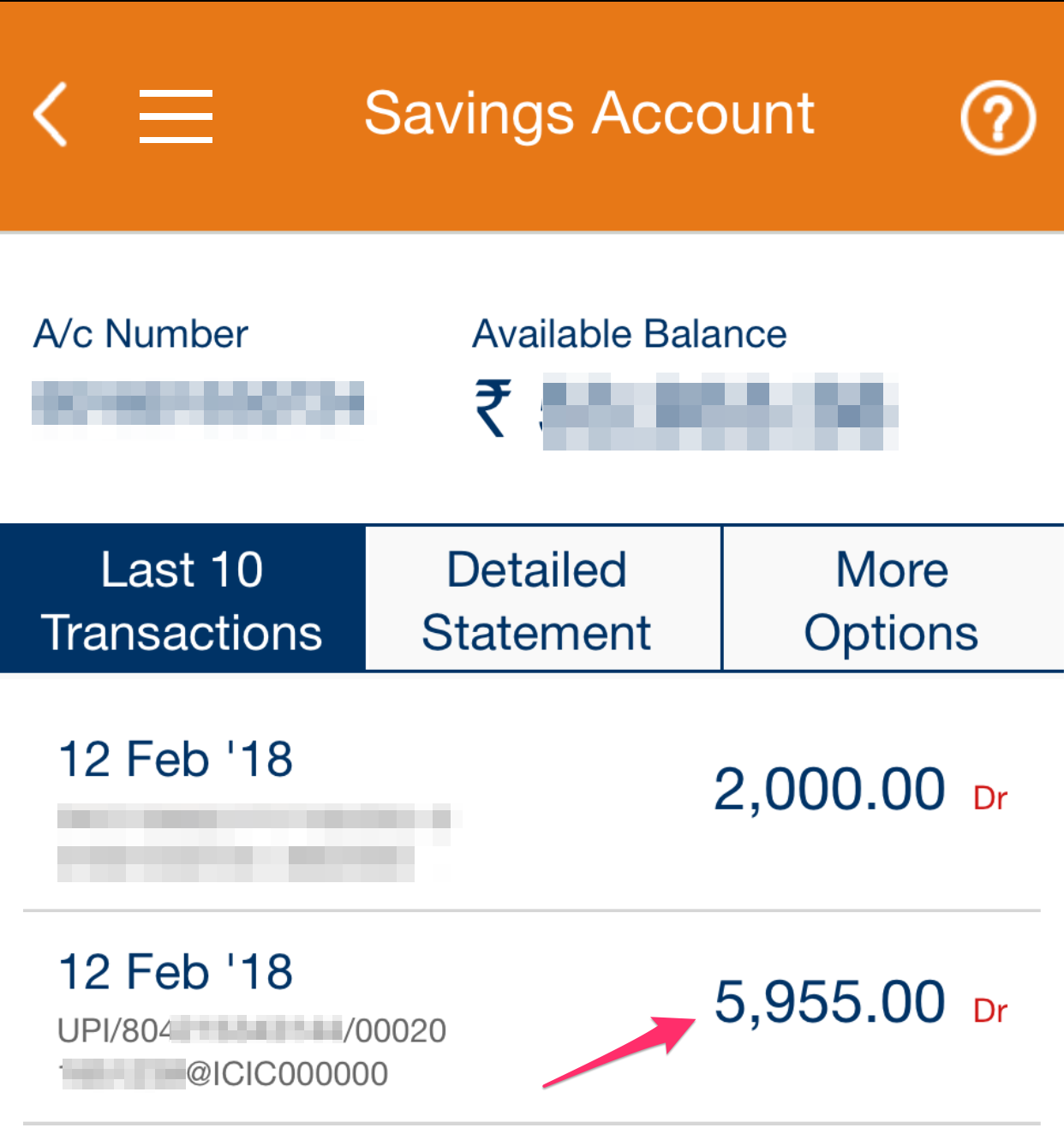Open the hamburger menu
1064x1128 pixels.
click(176, 116)
